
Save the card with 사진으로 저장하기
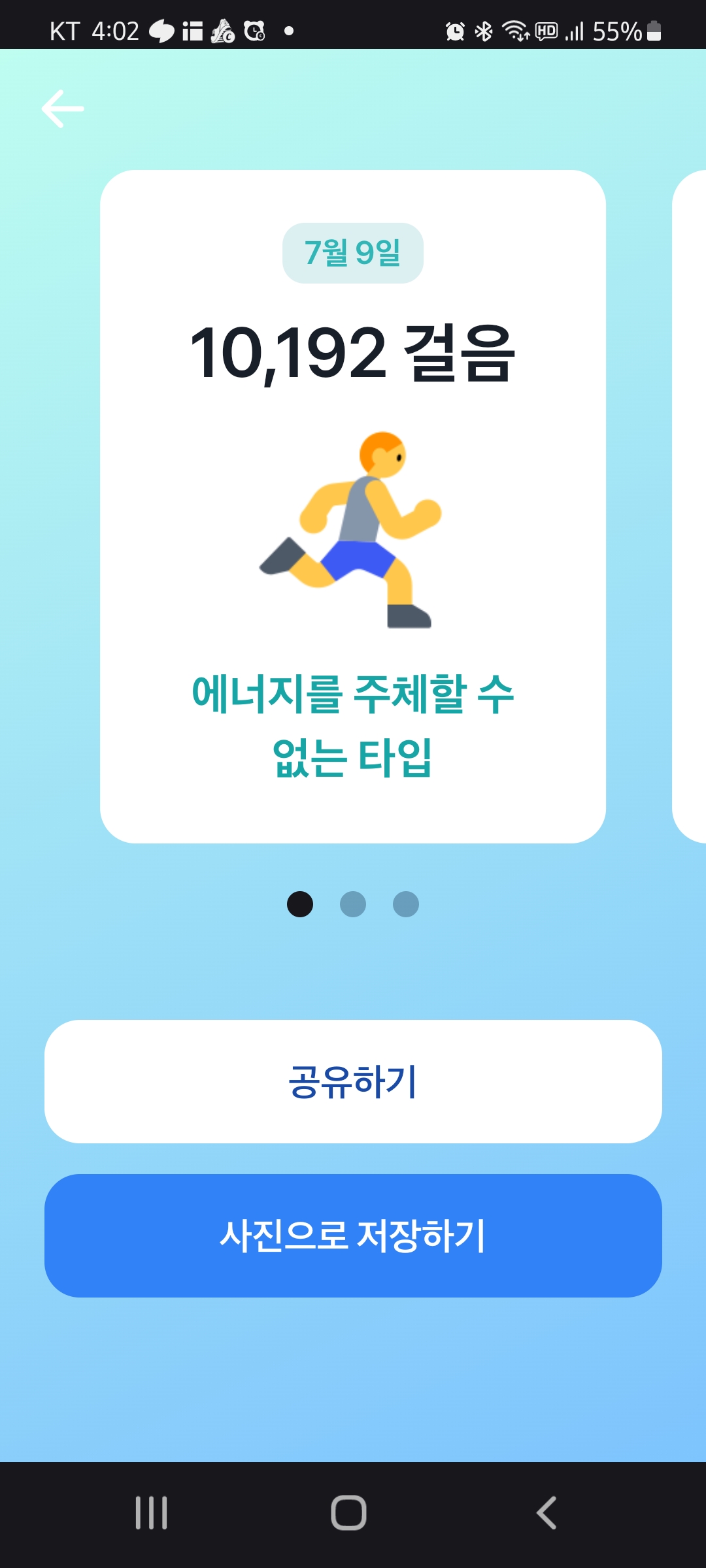(x=353, y=1235)
